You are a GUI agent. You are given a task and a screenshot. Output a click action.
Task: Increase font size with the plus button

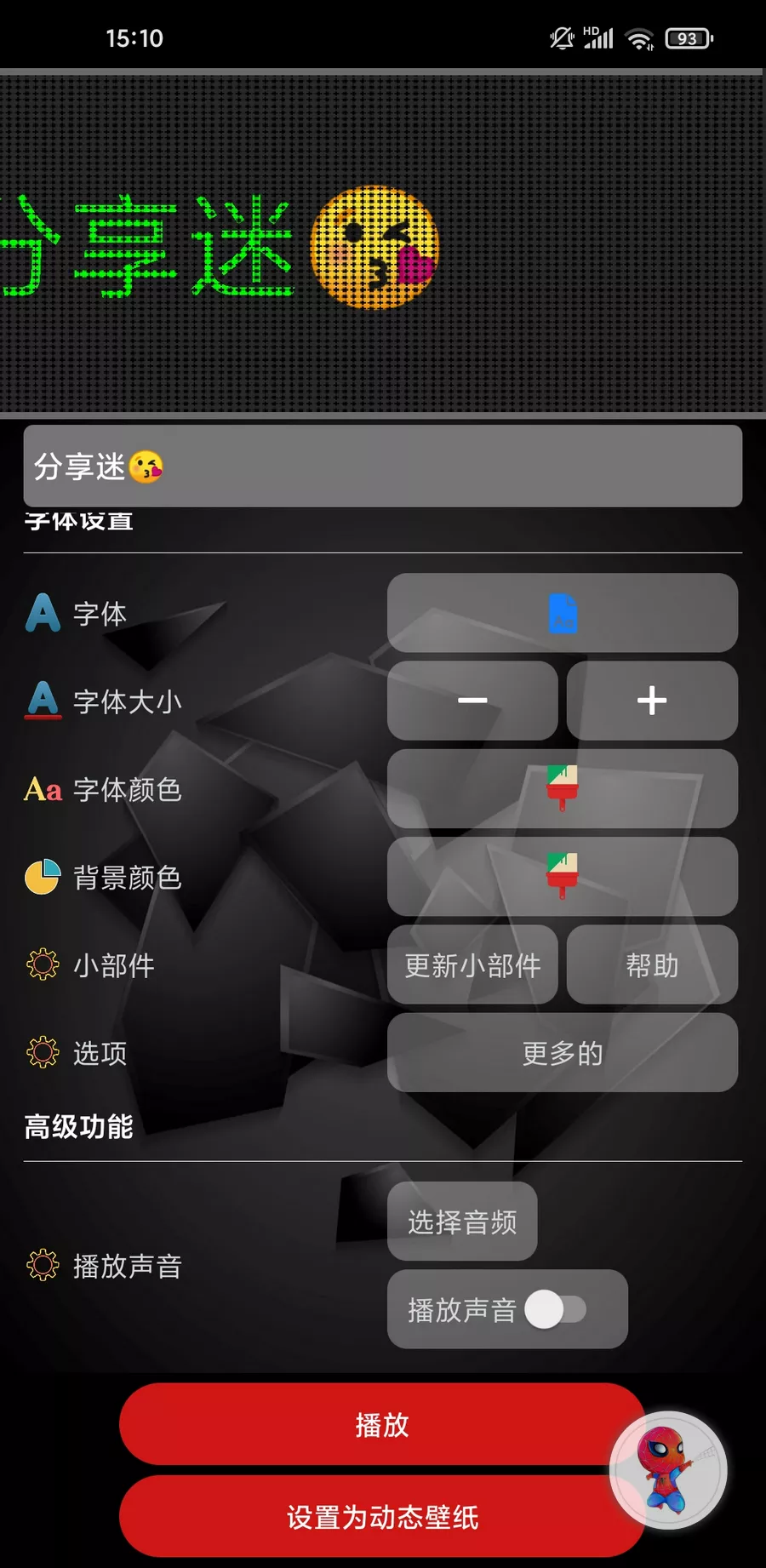click(652, 701)
